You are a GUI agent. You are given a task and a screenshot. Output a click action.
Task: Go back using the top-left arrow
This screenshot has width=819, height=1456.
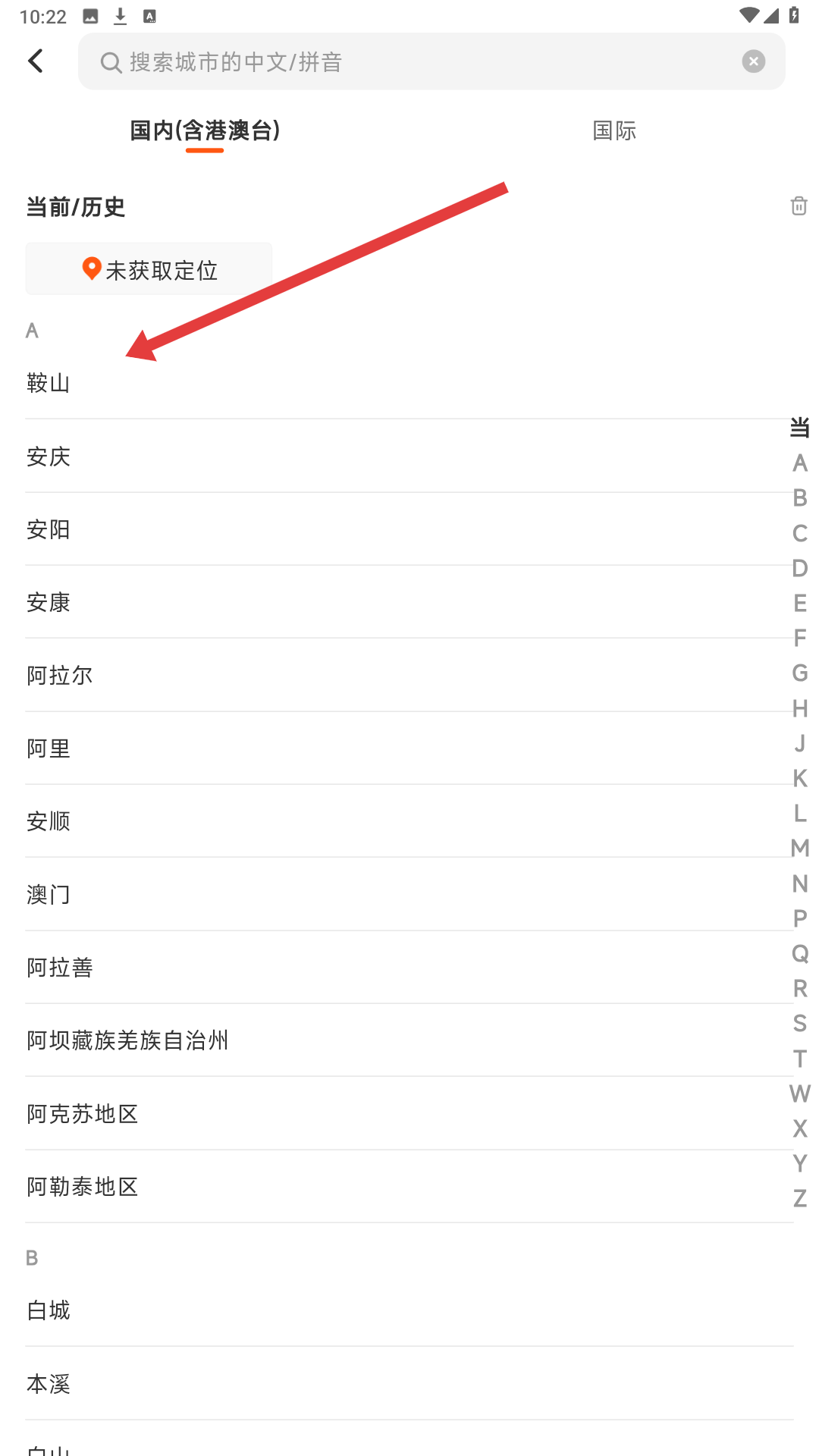coord(36,61)
